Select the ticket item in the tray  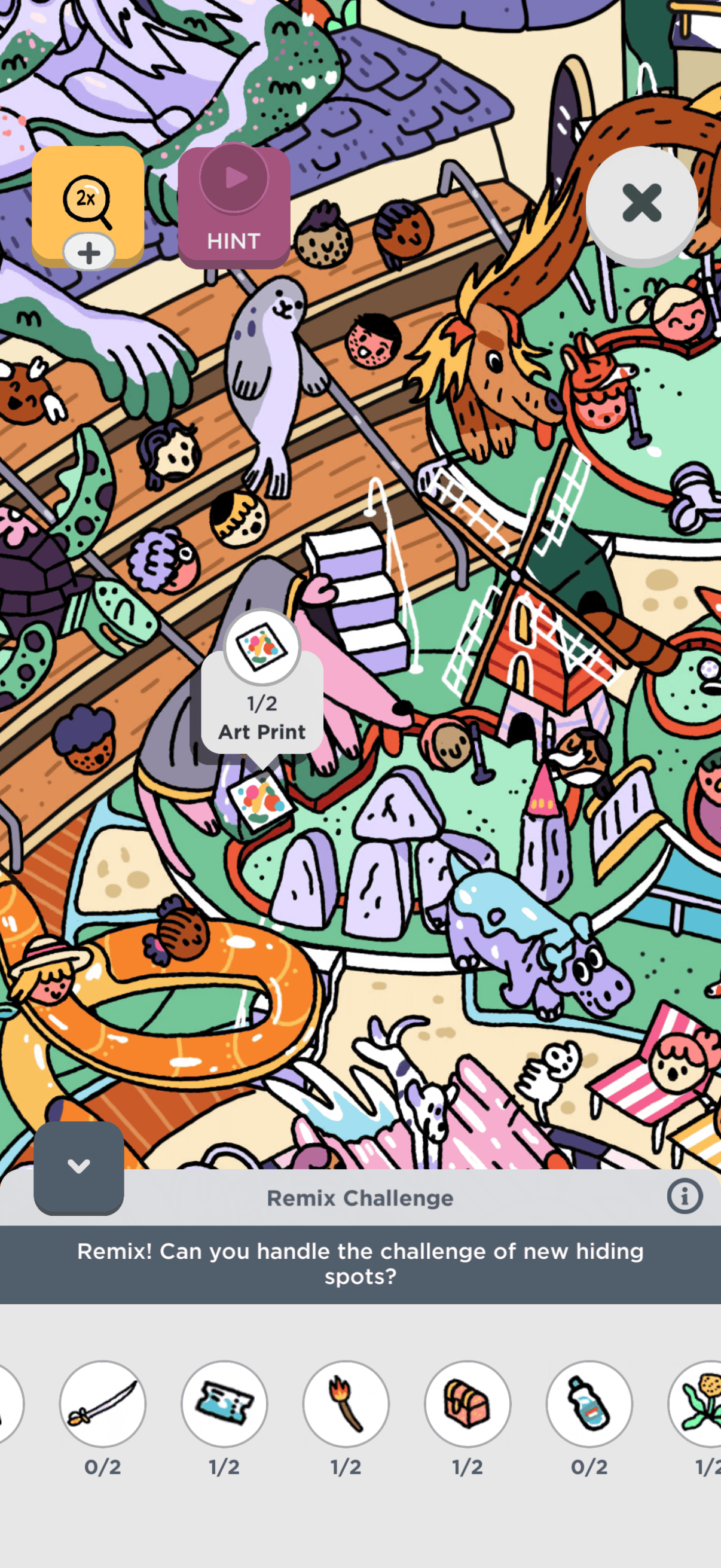(224, 1404)
